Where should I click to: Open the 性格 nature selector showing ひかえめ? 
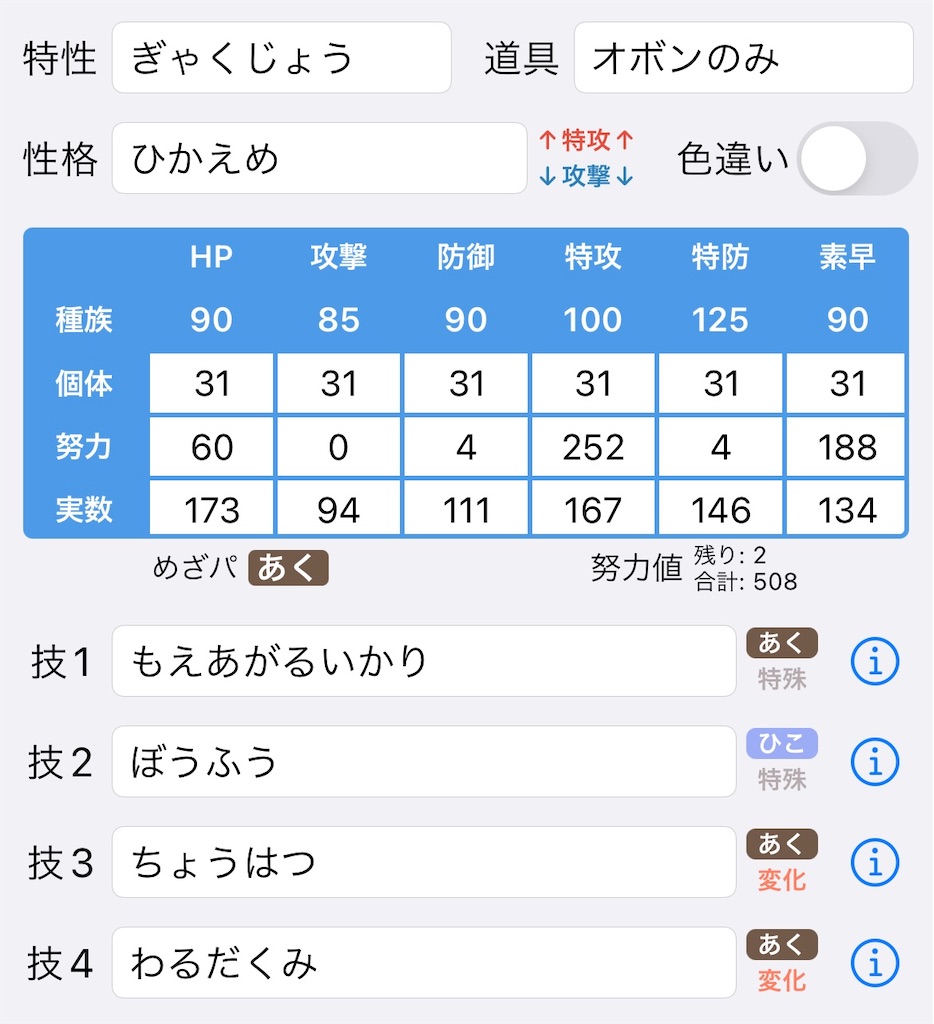pyautogui.click(x=319, y=157)
